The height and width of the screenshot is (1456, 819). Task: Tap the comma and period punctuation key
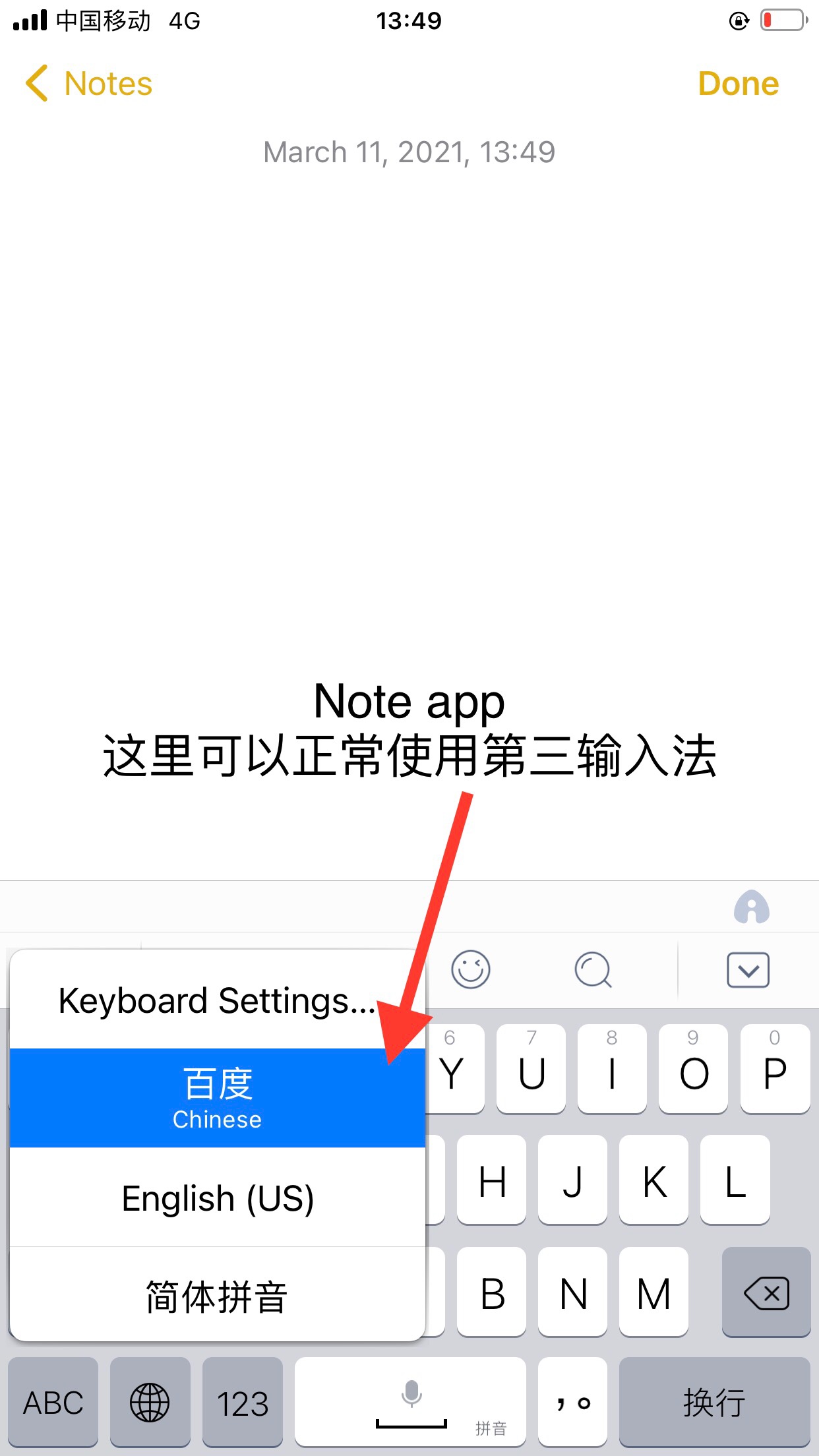(572, 1402)
